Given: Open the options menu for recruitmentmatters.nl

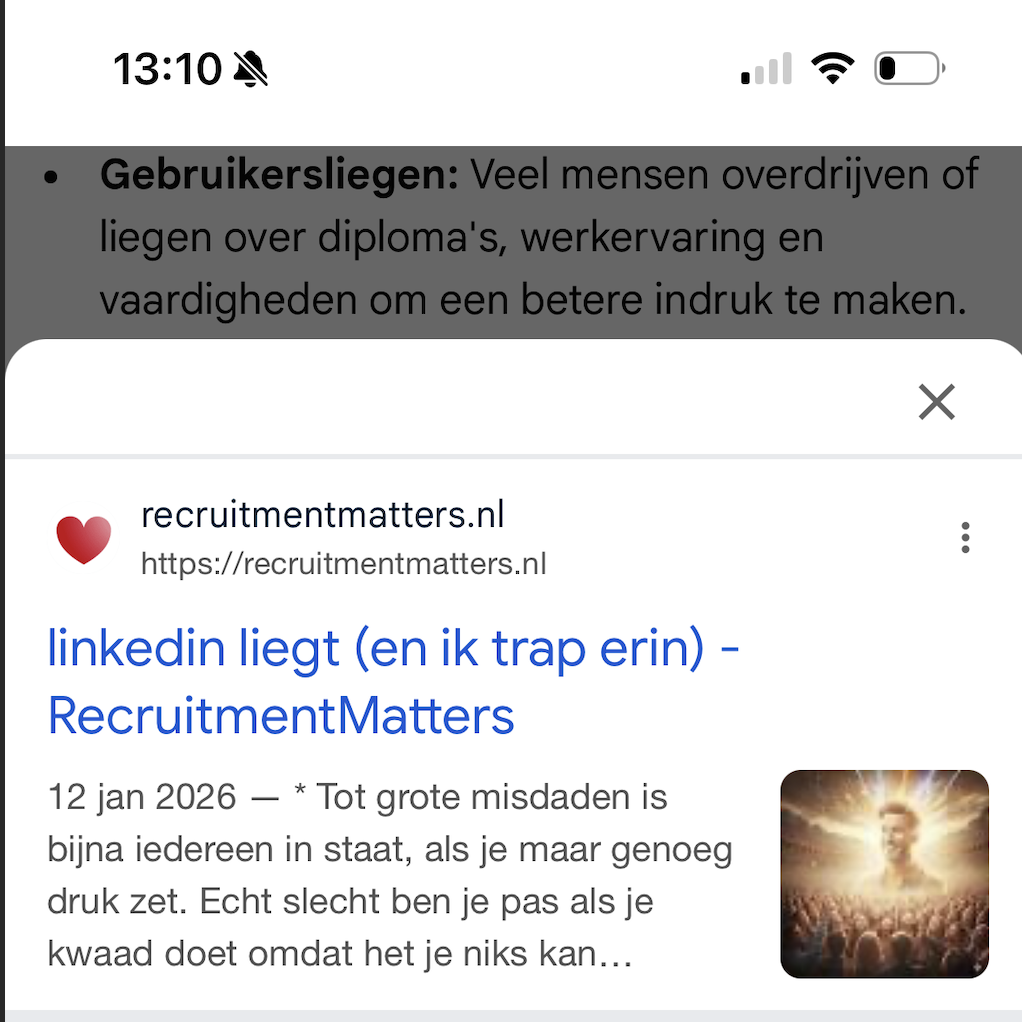Looking at the screenshot, I should 964,538.
